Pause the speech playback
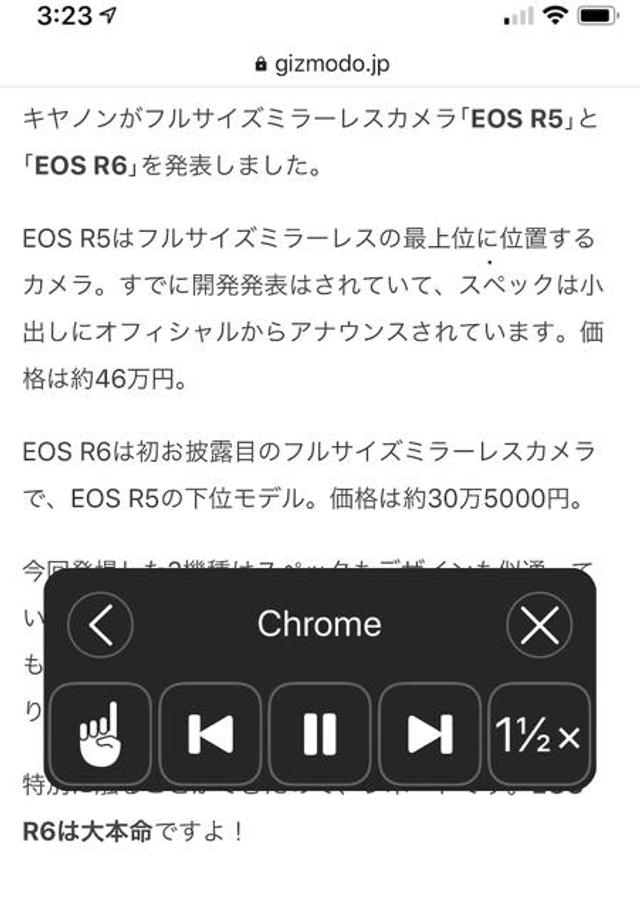 (320, 734)
